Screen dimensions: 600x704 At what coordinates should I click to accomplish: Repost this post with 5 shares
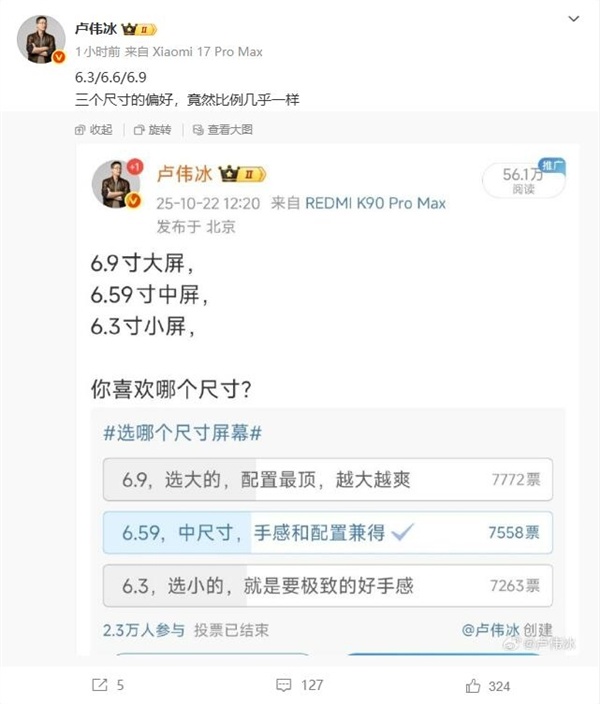coord(108,685)
